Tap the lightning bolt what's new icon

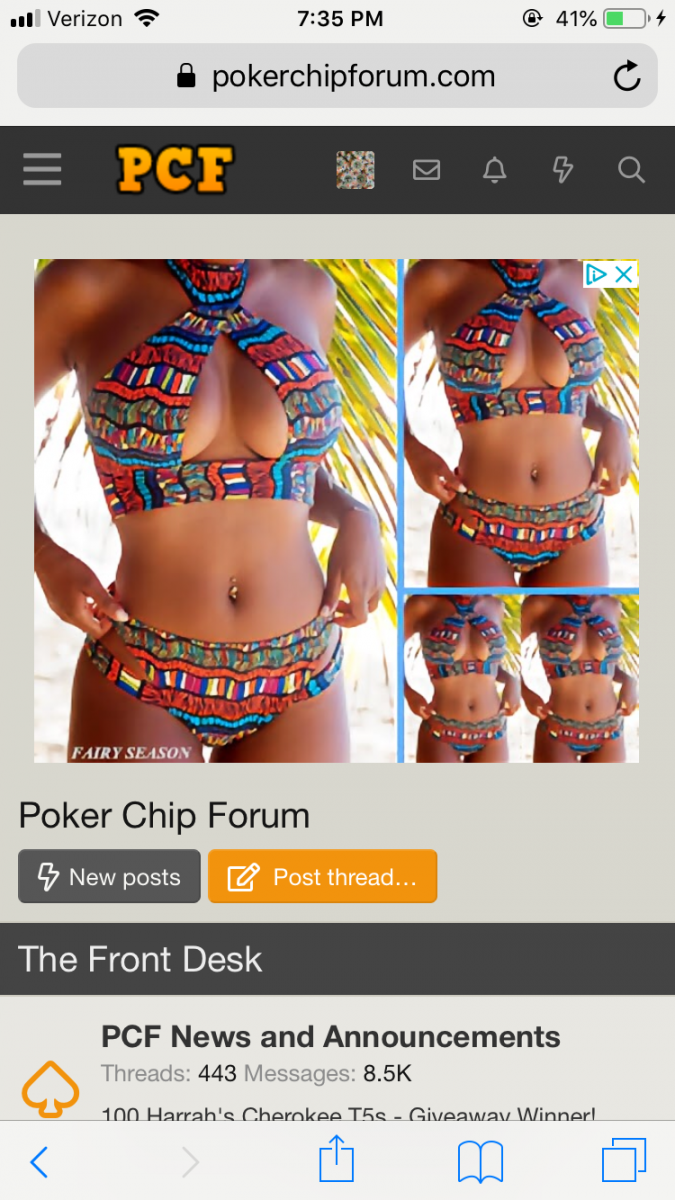click(563, 170)
